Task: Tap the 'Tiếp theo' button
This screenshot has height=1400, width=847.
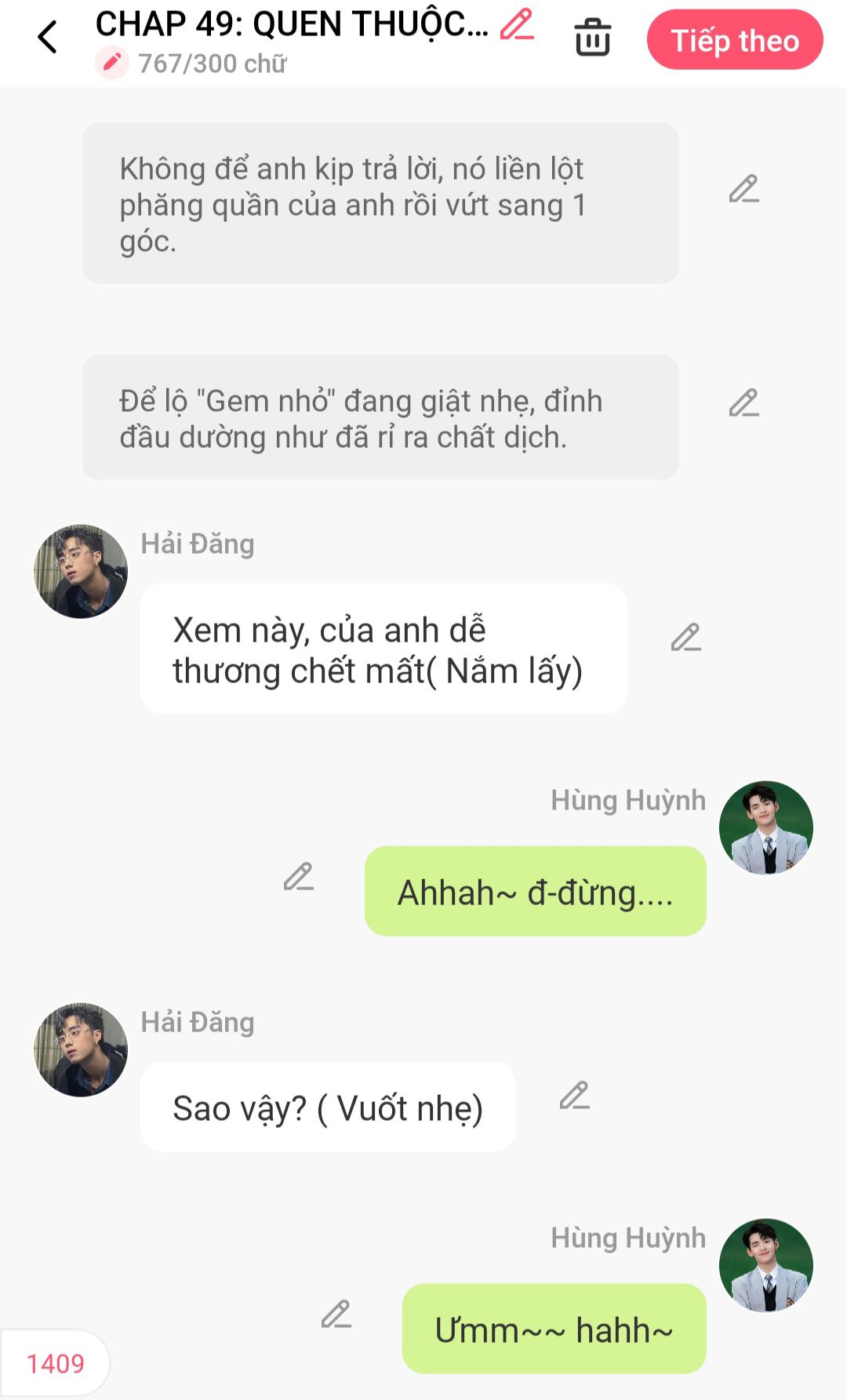Action: click(735, 40)
